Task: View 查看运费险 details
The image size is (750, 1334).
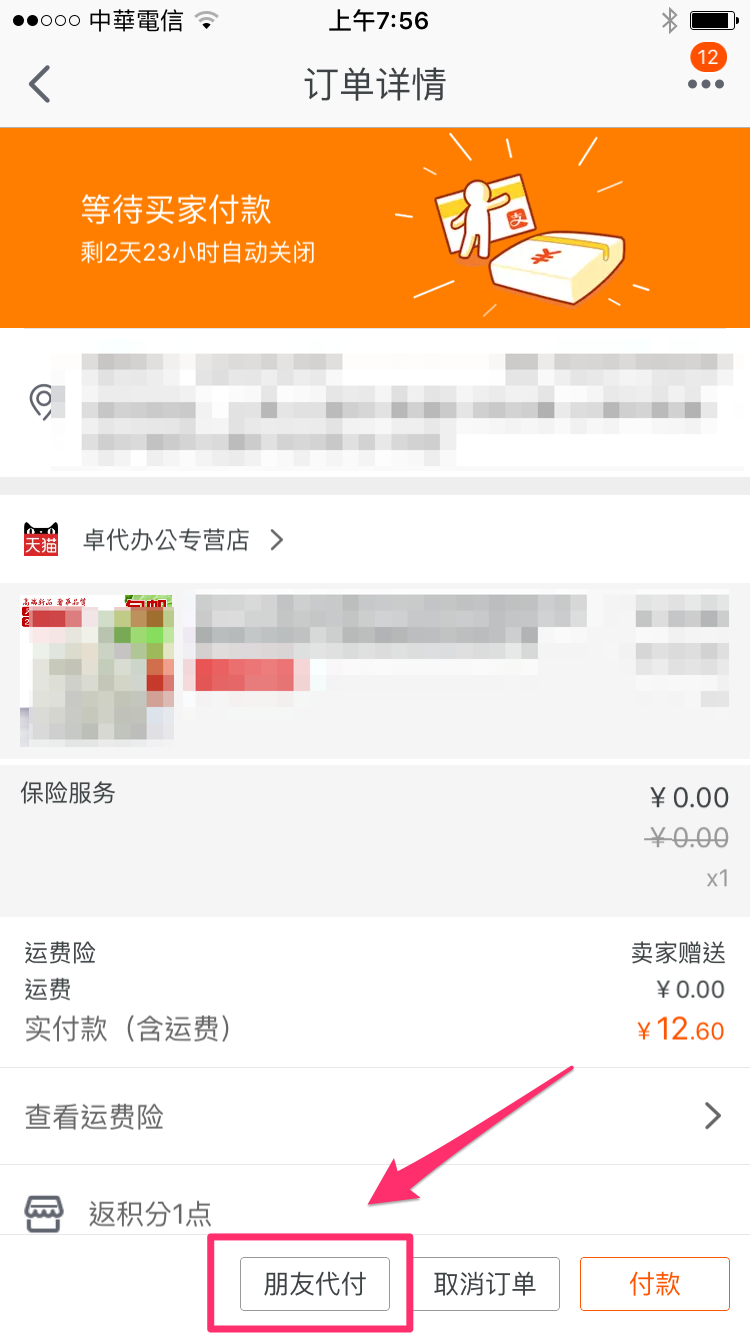Action: (375, 1116)
